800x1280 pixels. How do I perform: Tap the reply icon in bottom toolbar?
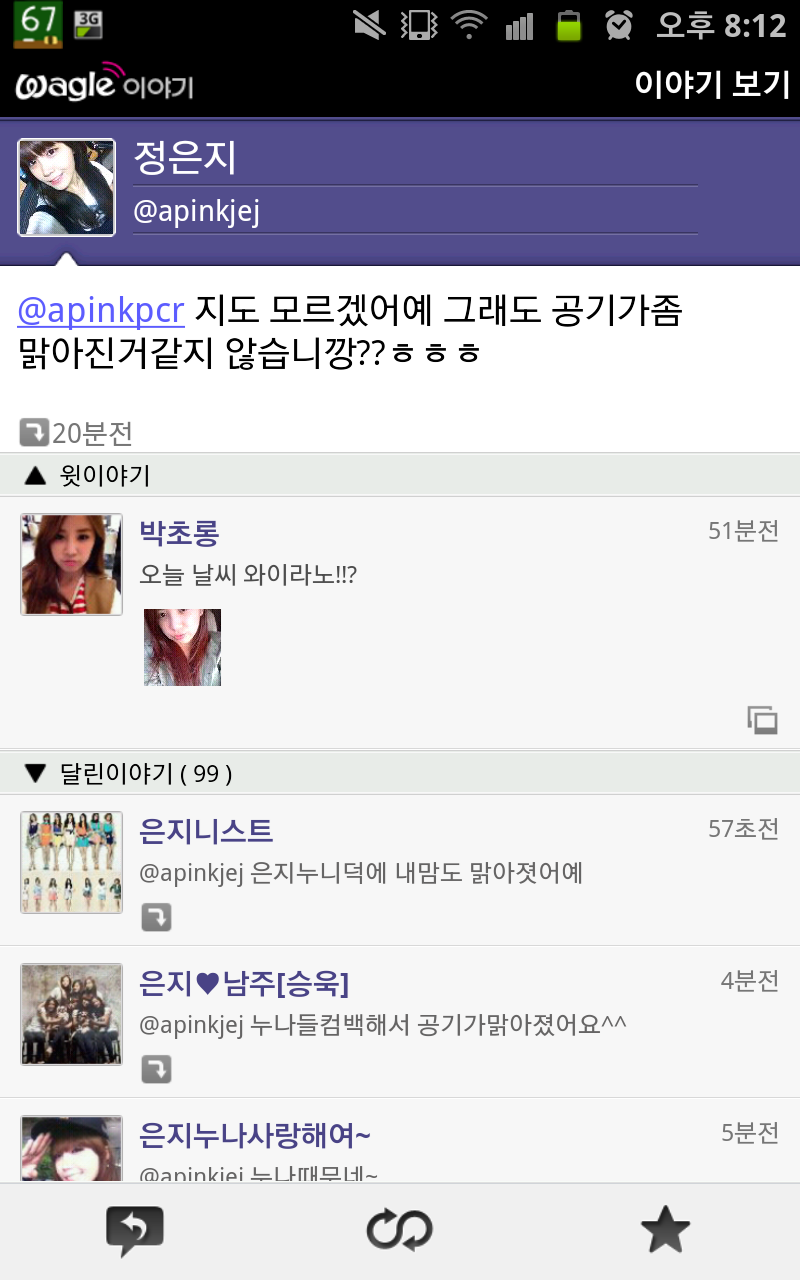pyautogui.click(x=134, y=1231)
